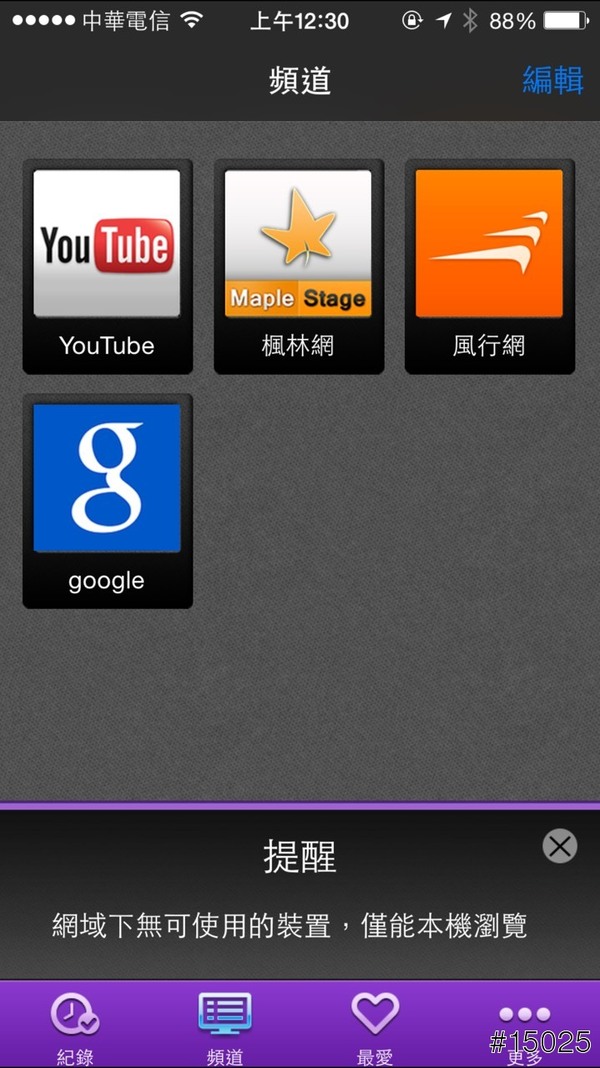Open the 更多 more tab
600x1068 pixels.
[526, 1026]
